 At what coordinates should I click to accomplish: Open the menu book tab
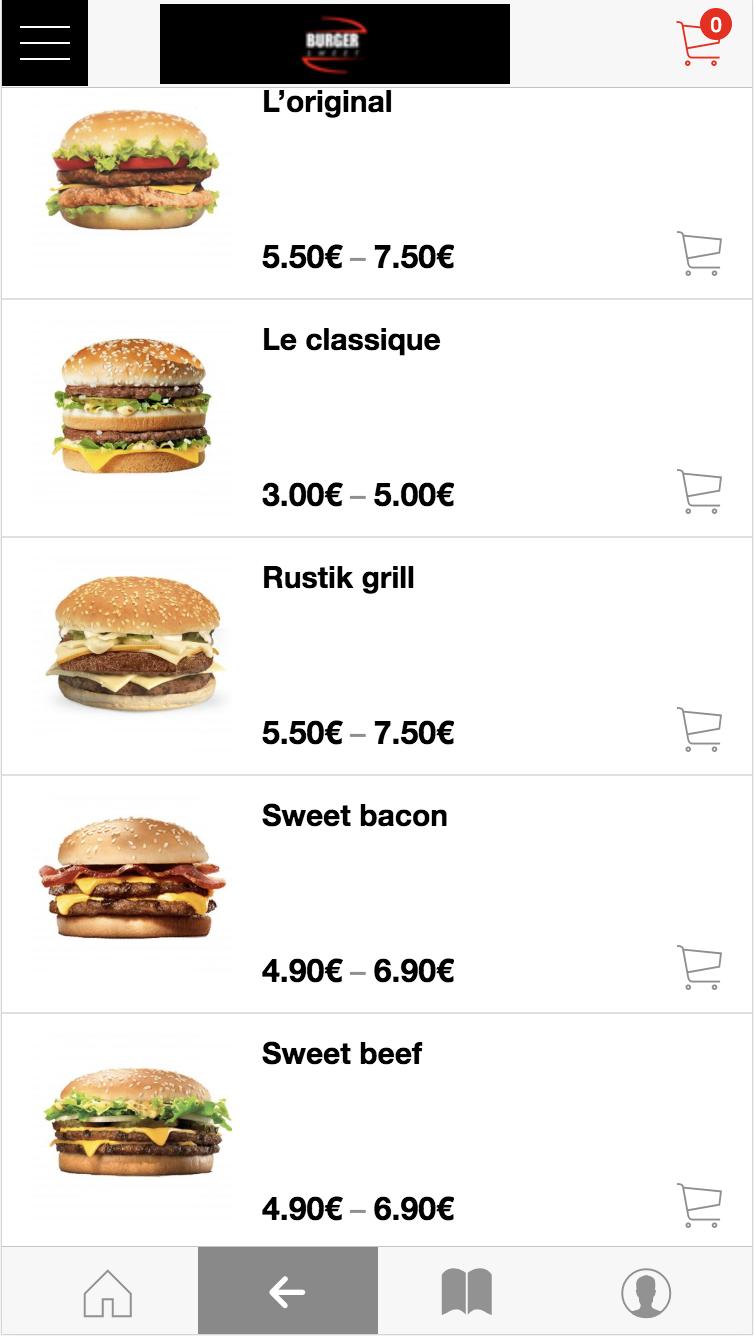click(467, 1292)
